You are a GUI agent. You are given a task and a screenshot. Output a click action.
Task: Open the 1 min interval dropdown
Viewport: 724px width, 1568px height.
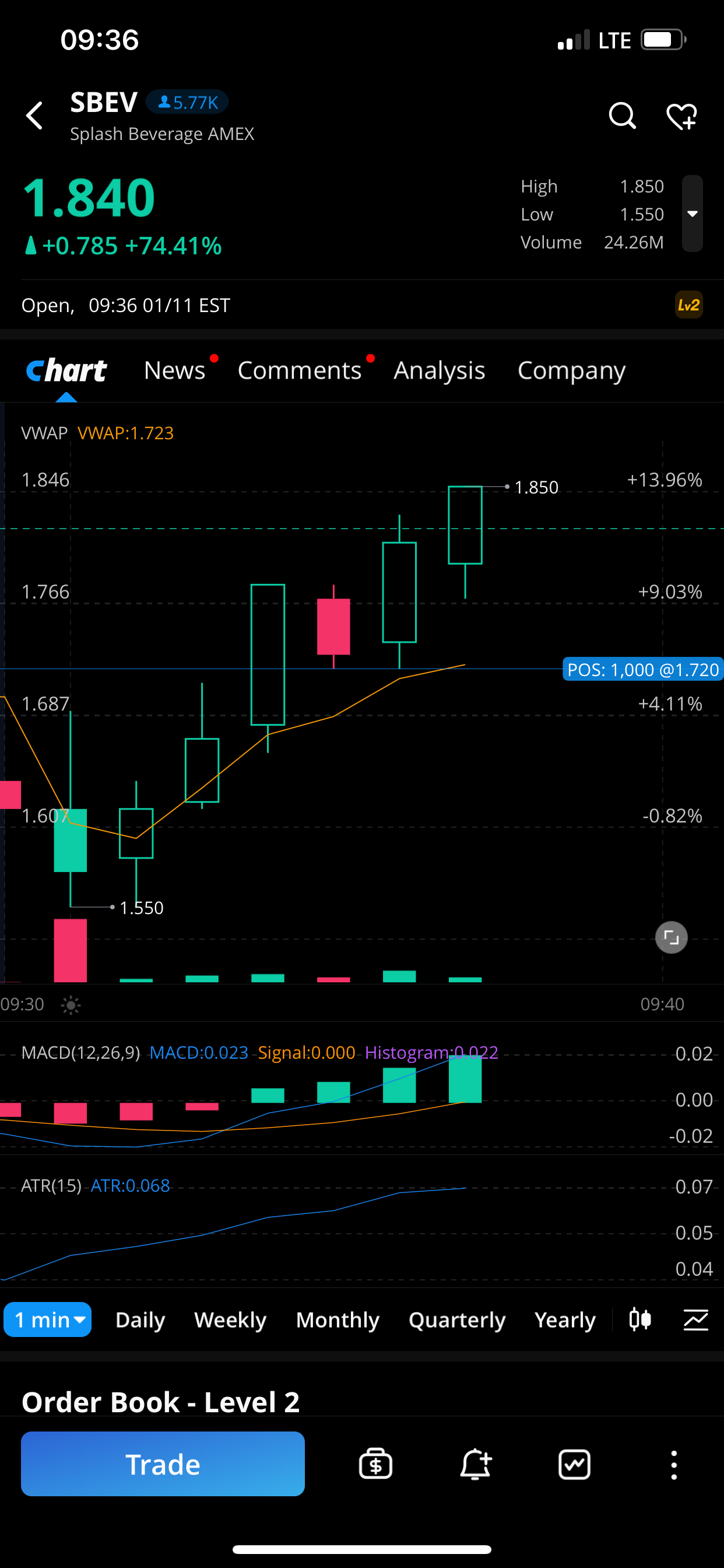tap(48, 1319)
